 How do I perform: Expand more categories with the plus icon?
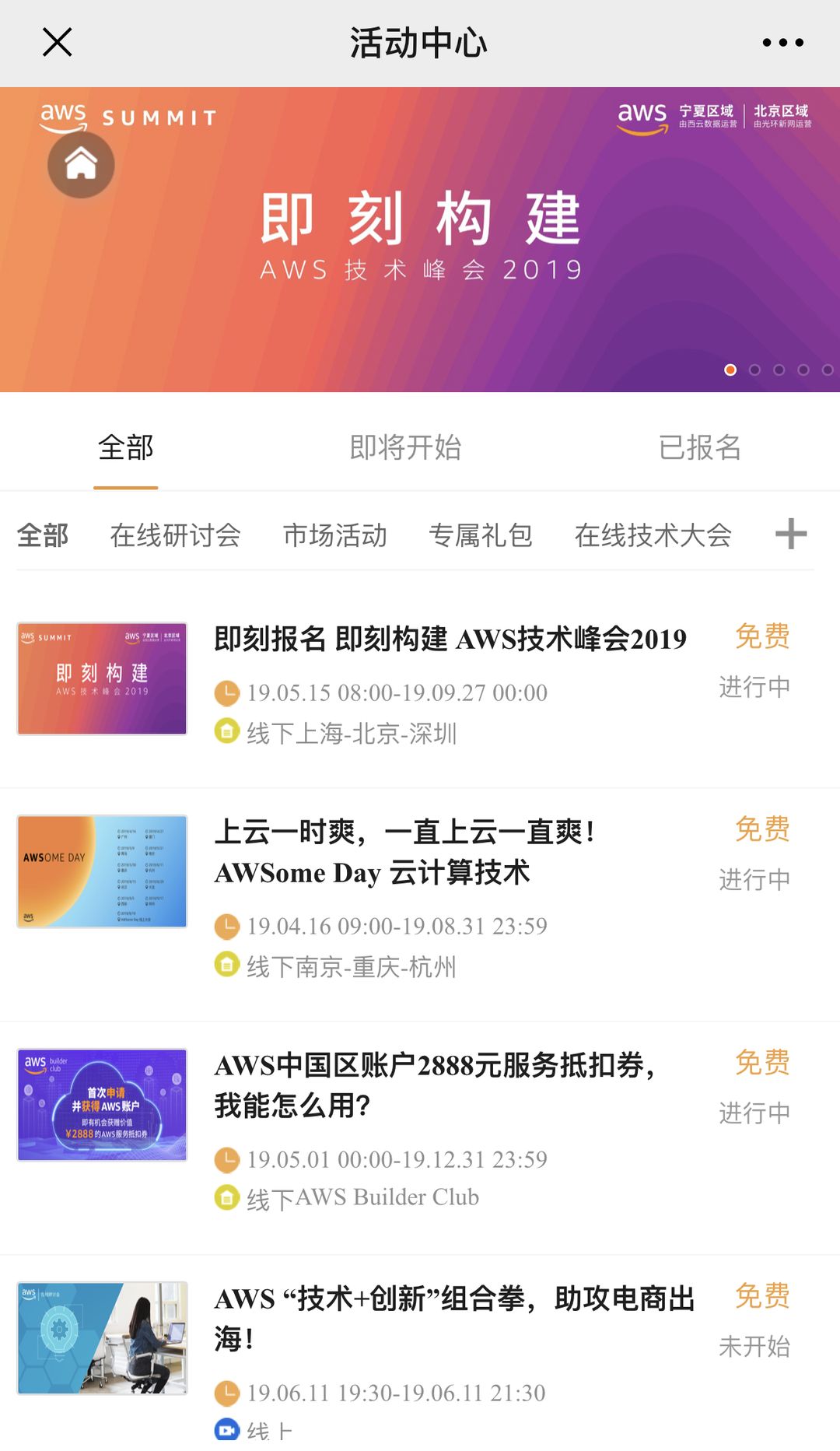791,534
